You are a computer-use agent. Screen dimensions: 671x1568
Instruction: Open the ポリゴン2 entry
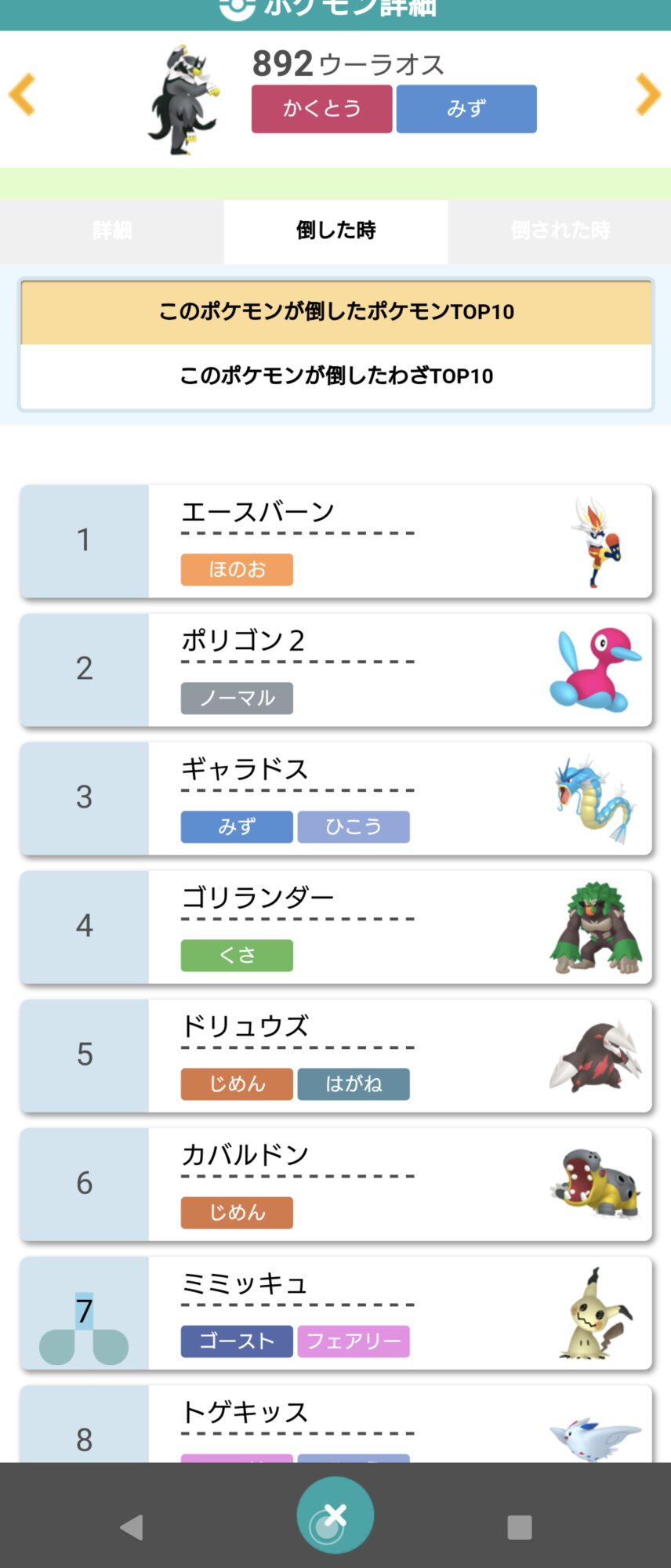[336, 670]
